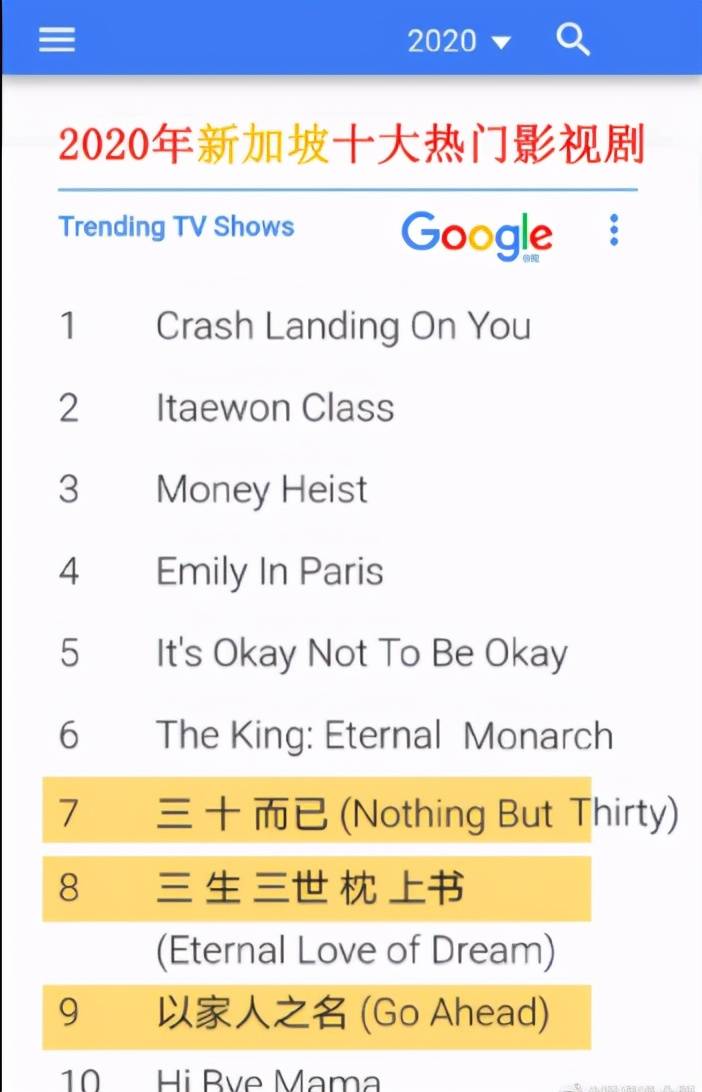Select The King: Eternal Monarch

pyautogui.click(x=384, y=736)
